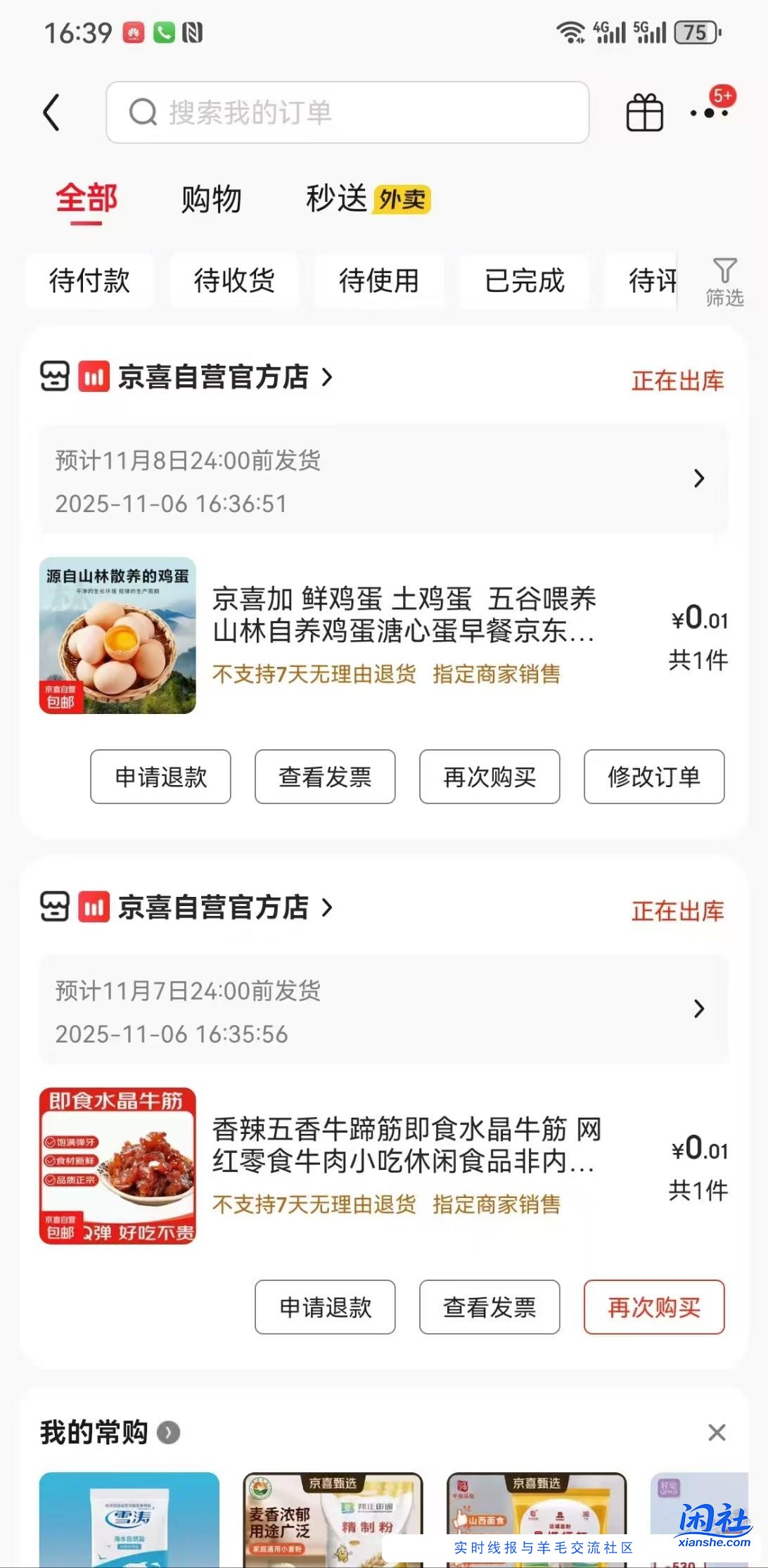Select the 待收货 order filter

point(235,281)
